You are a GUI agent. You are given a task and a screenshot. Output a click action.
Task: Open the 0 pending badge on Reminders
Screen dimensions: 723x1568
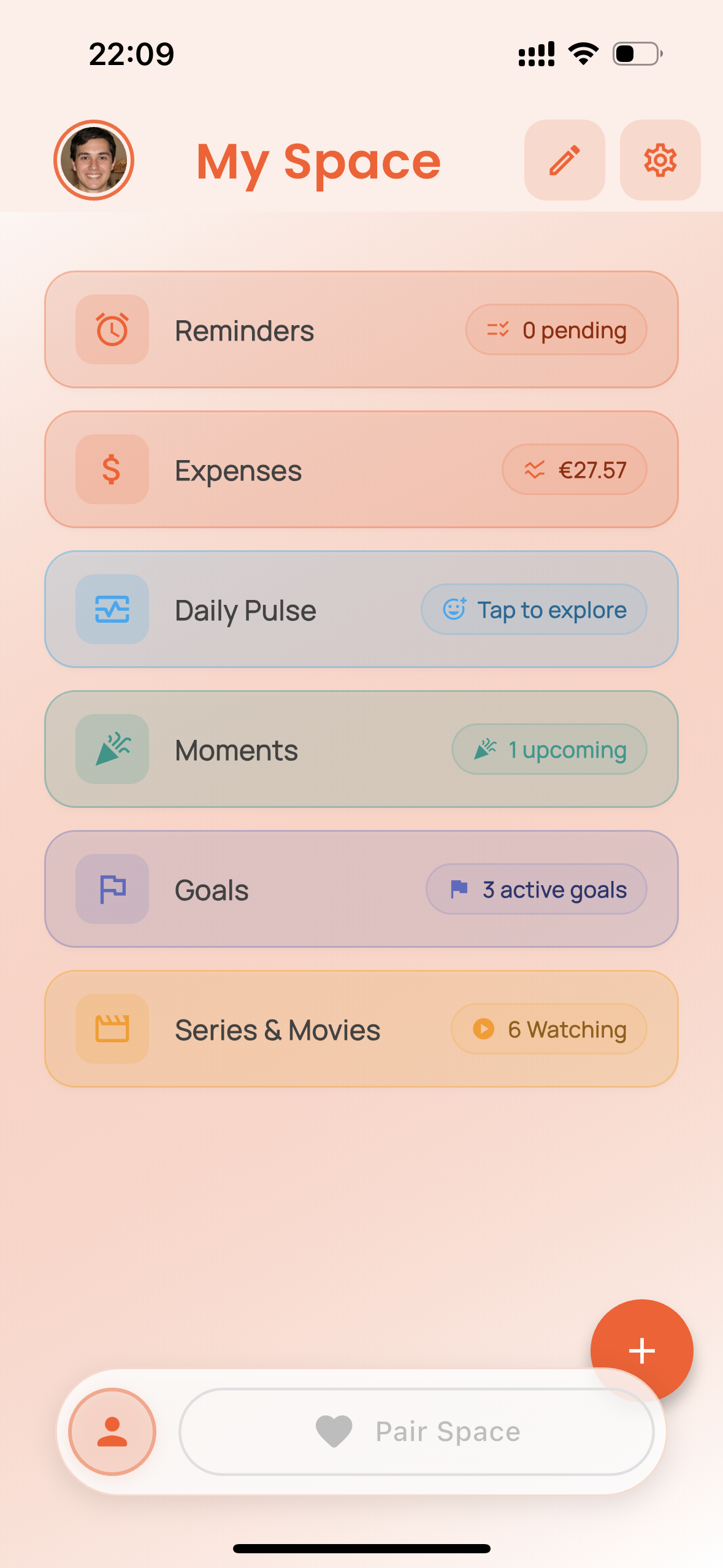555,329
